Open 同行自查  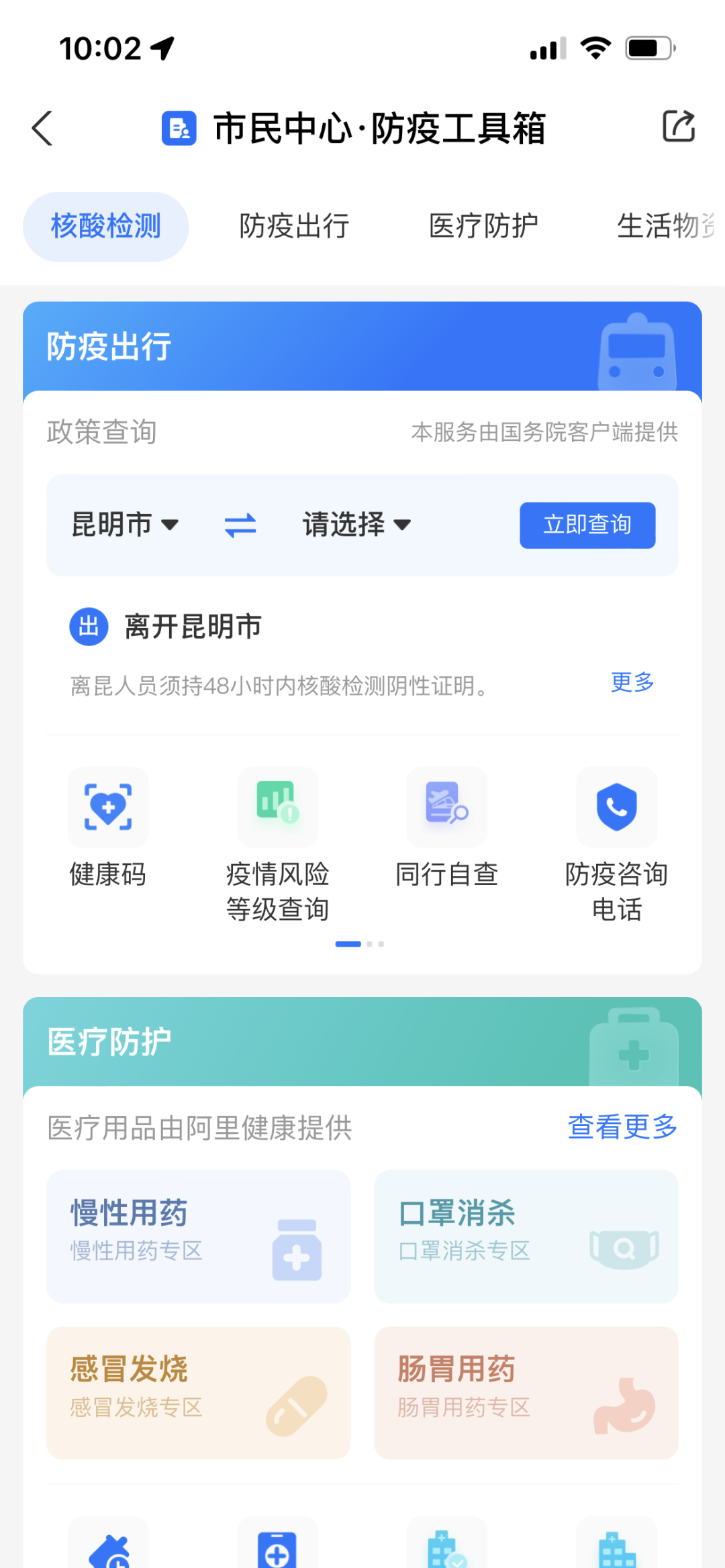[x=447, y=829]
